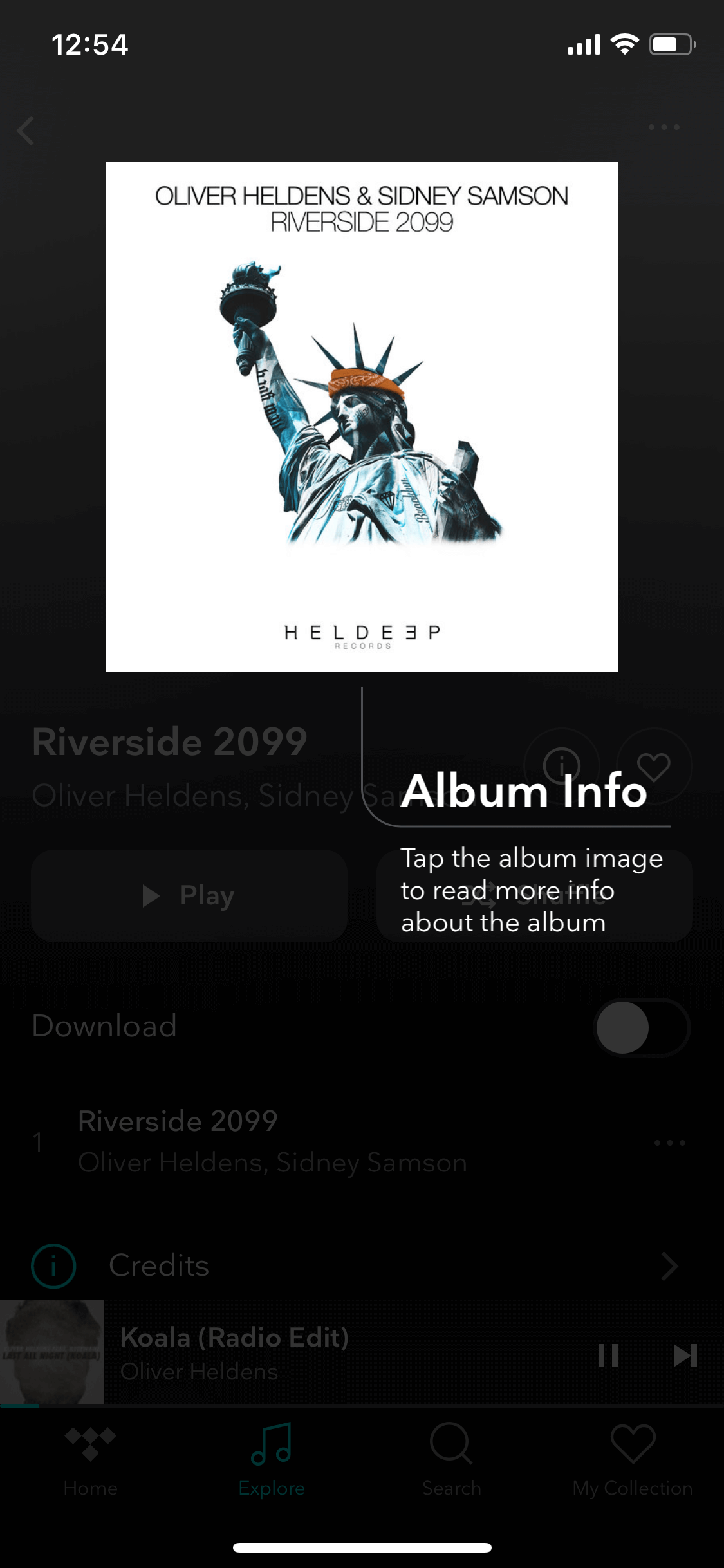Image resolution: width=724 pixels, height=1568 pixels.
Task: Open album info circle icon
Action: (562, 765)
